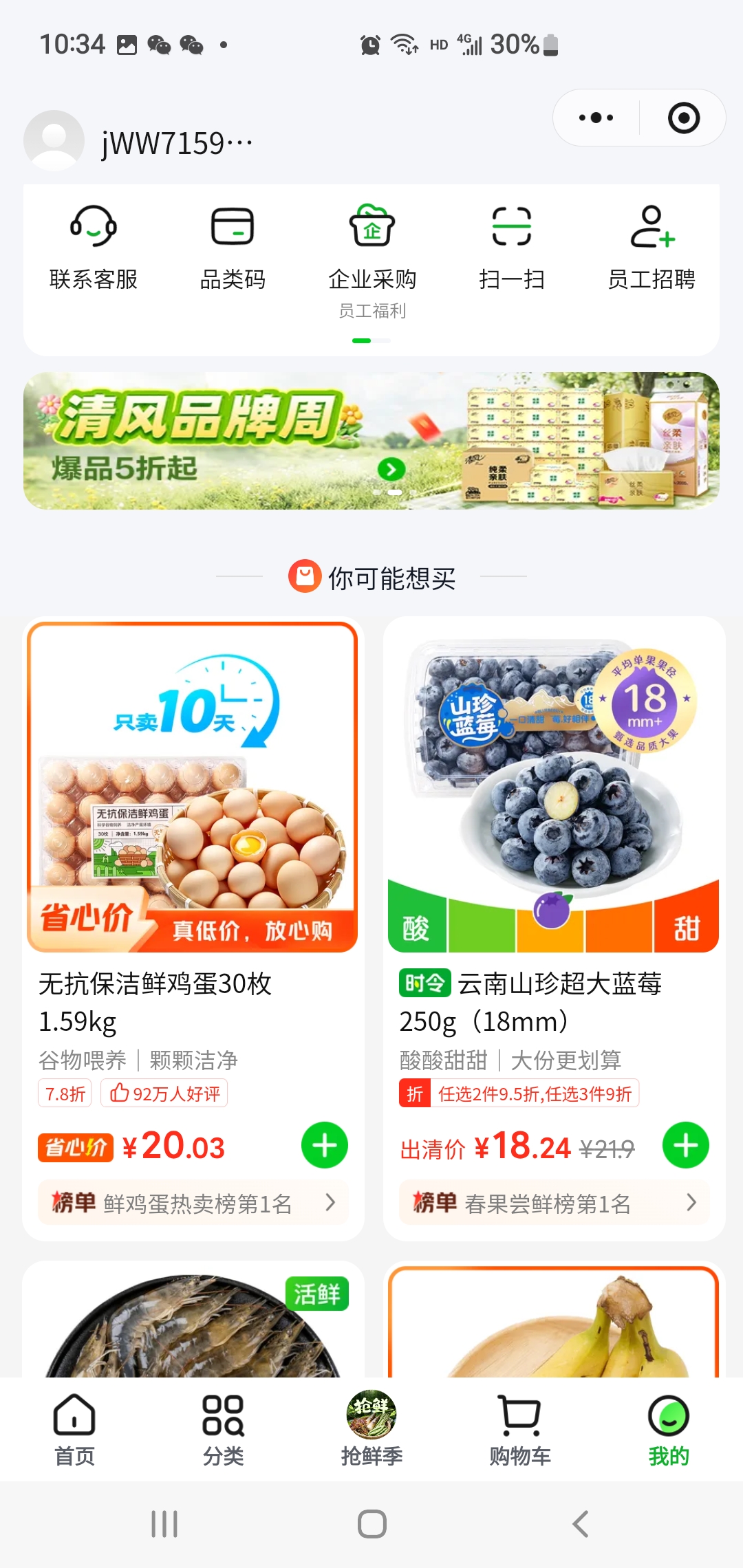
Task: Open 员工招聘 recruitment page
Action: [652, 248]
